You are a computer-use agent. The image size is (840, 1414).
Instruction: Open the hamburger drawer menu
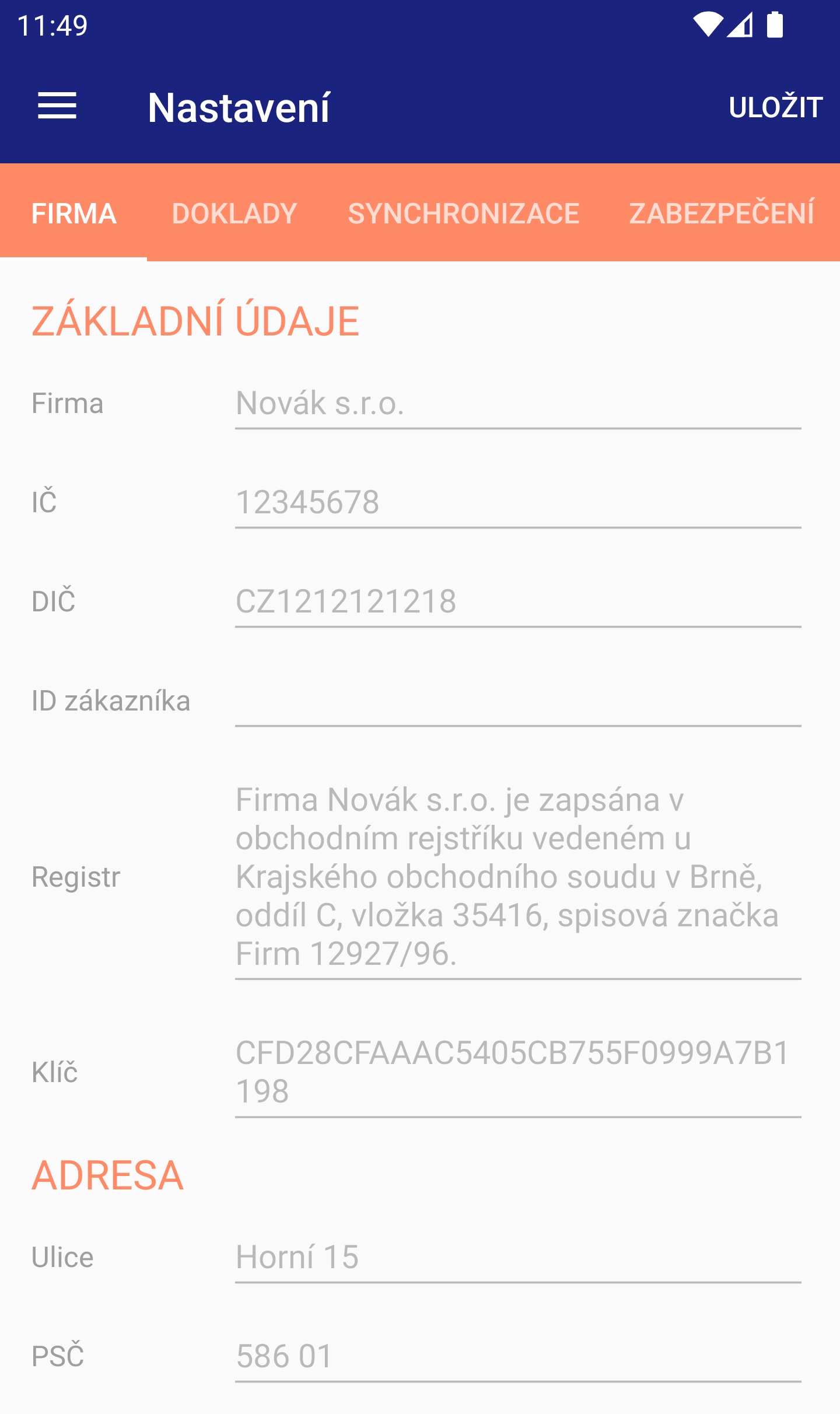57,106
